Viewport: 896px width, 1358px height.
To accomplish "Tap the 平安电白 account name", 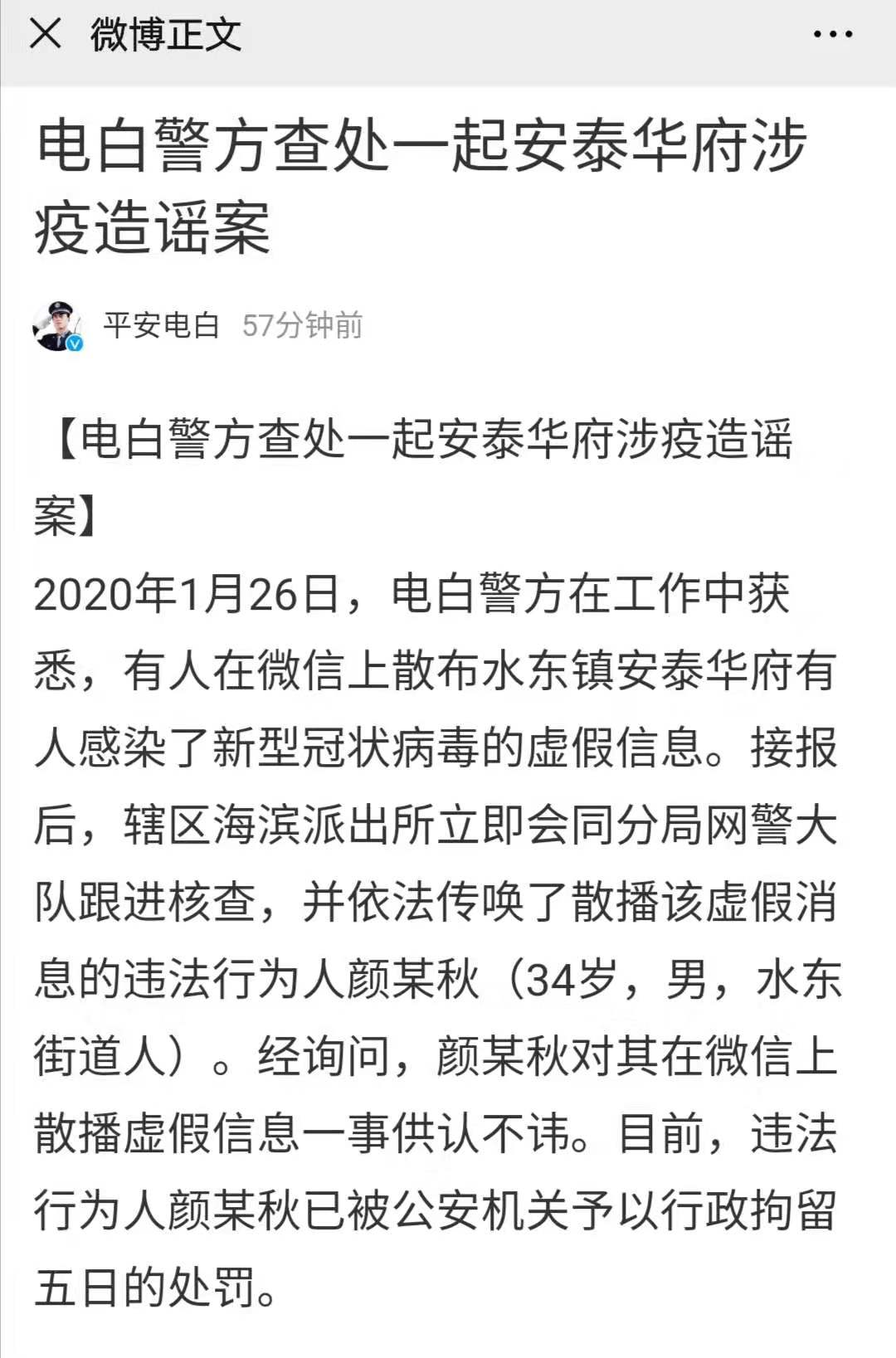I will coord(161,326).
